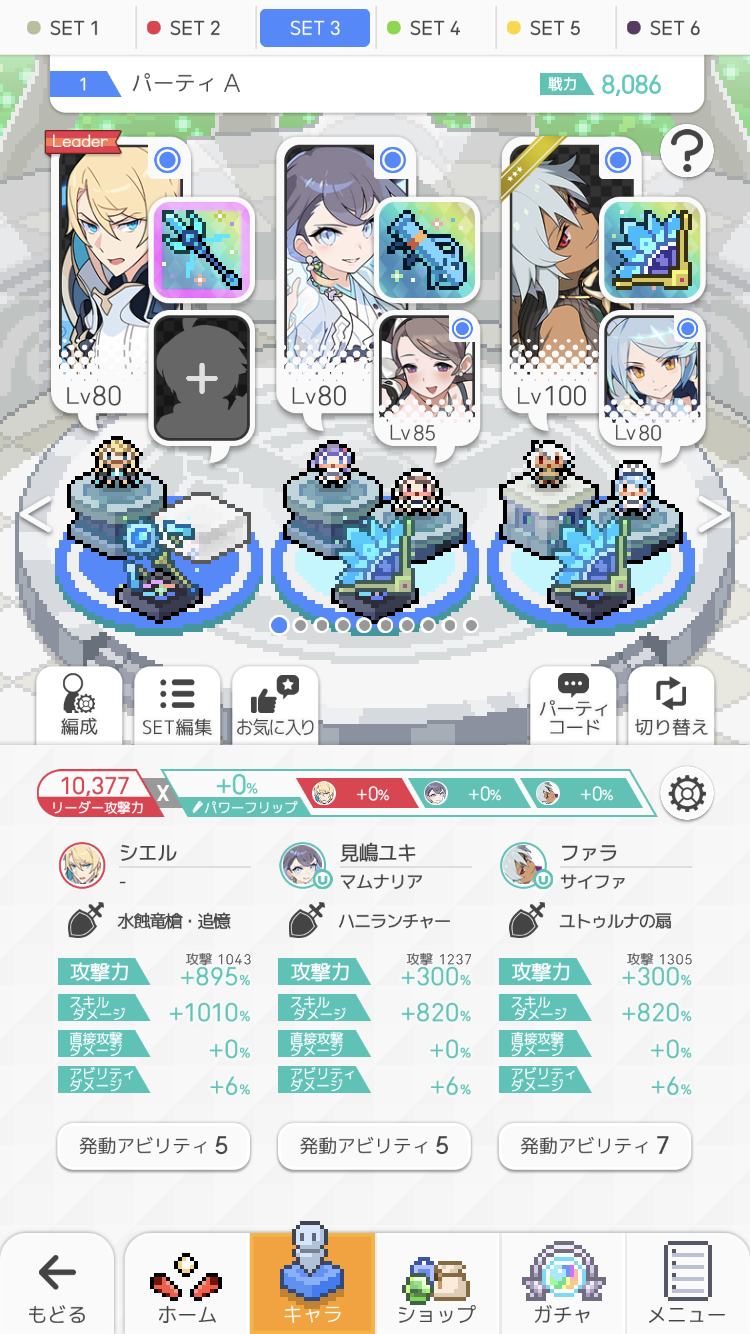The height and width of the screenshot is (1334, 750).
Task: Tap the 切り替え switch button
Action: click(x=671, y=705)
